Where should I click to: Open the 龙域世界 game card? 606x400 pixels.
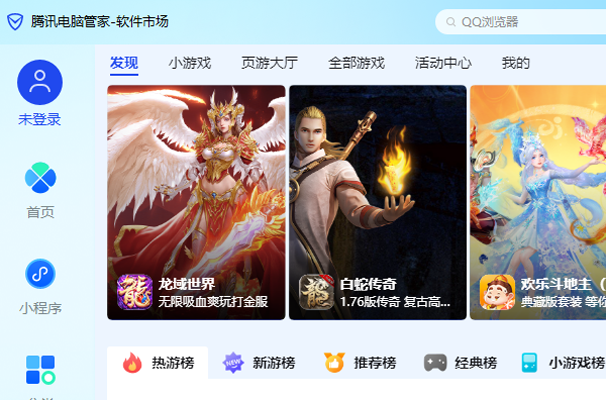196,202
